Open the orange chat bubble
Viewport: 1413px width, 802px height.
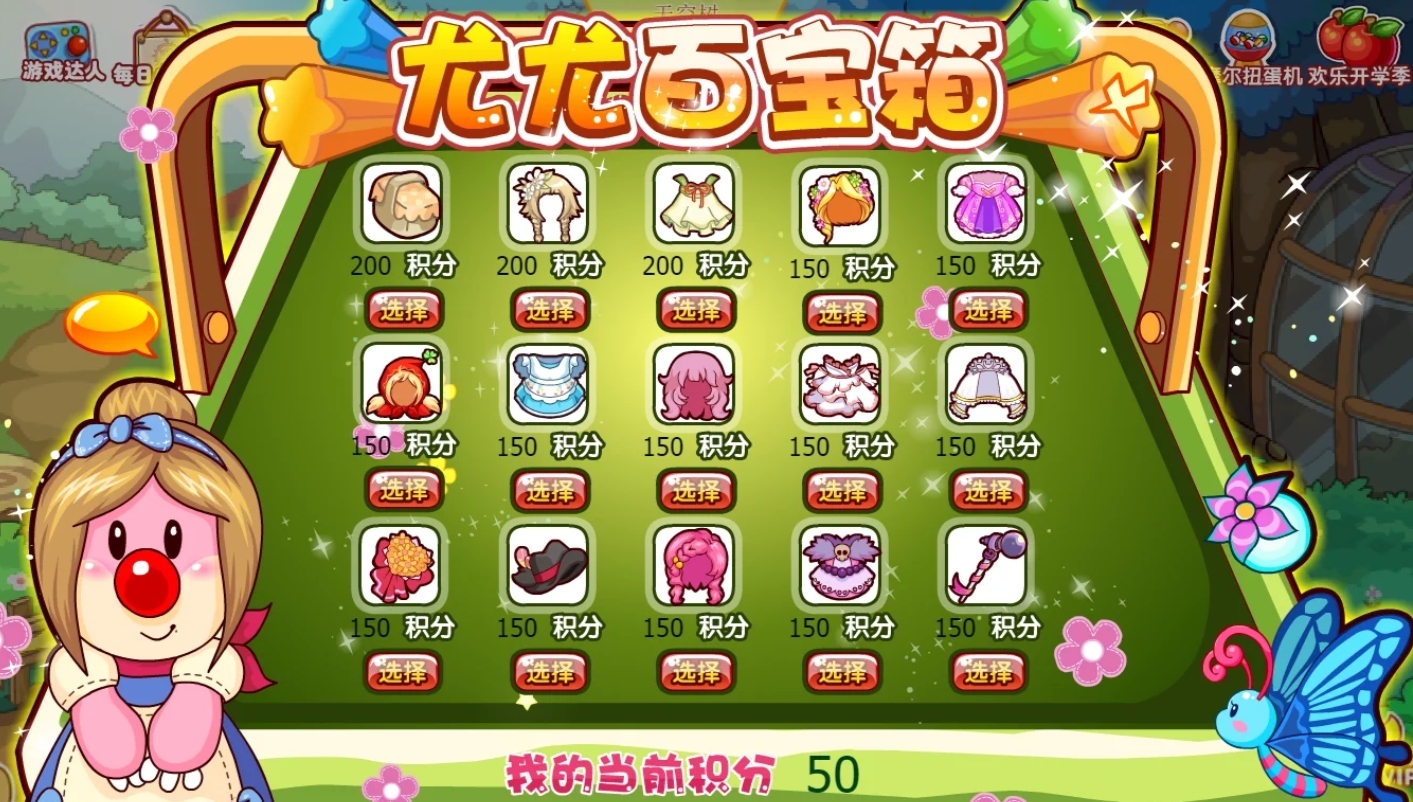(112, 323)
